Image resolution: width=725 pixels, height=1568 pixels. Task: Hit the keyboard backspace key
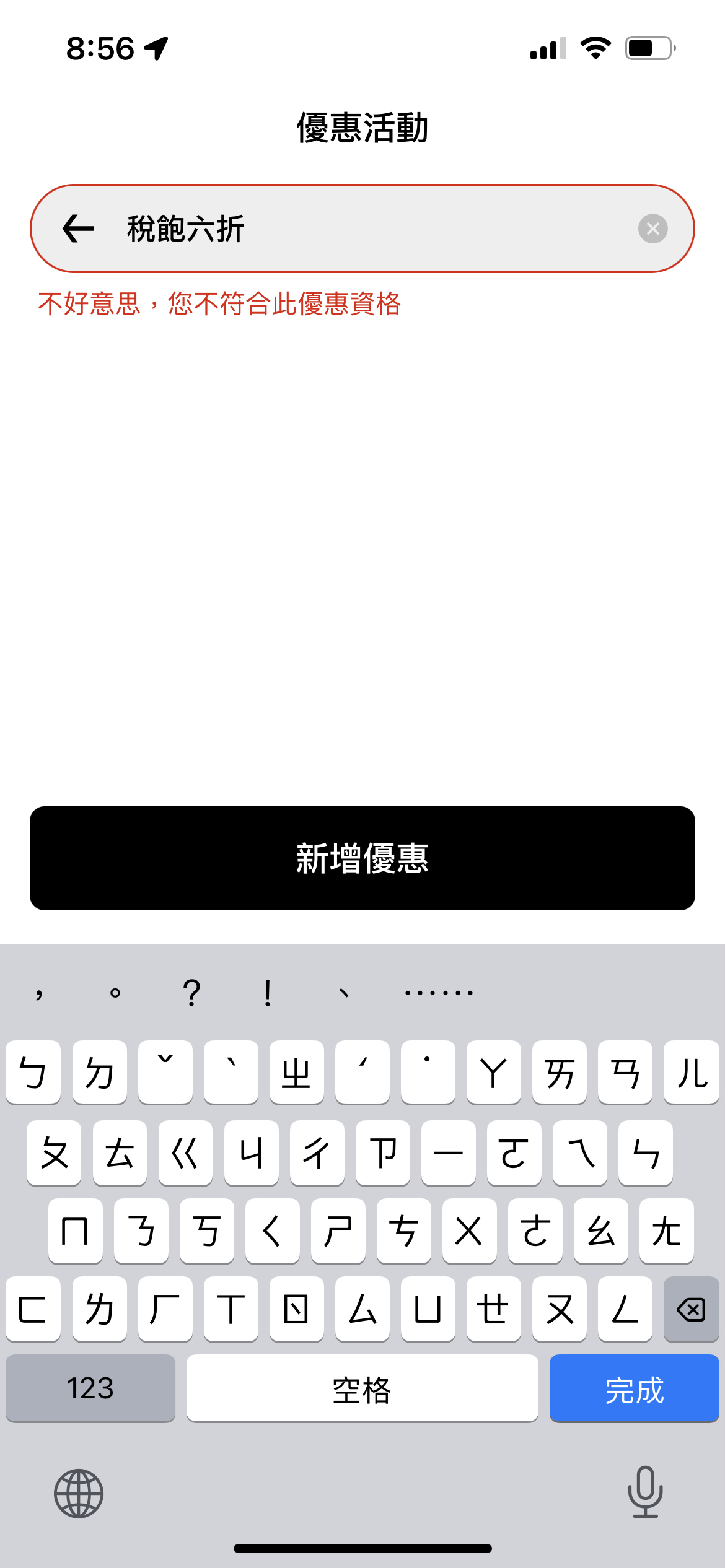pyautogui.click(x=691, y=1309)
